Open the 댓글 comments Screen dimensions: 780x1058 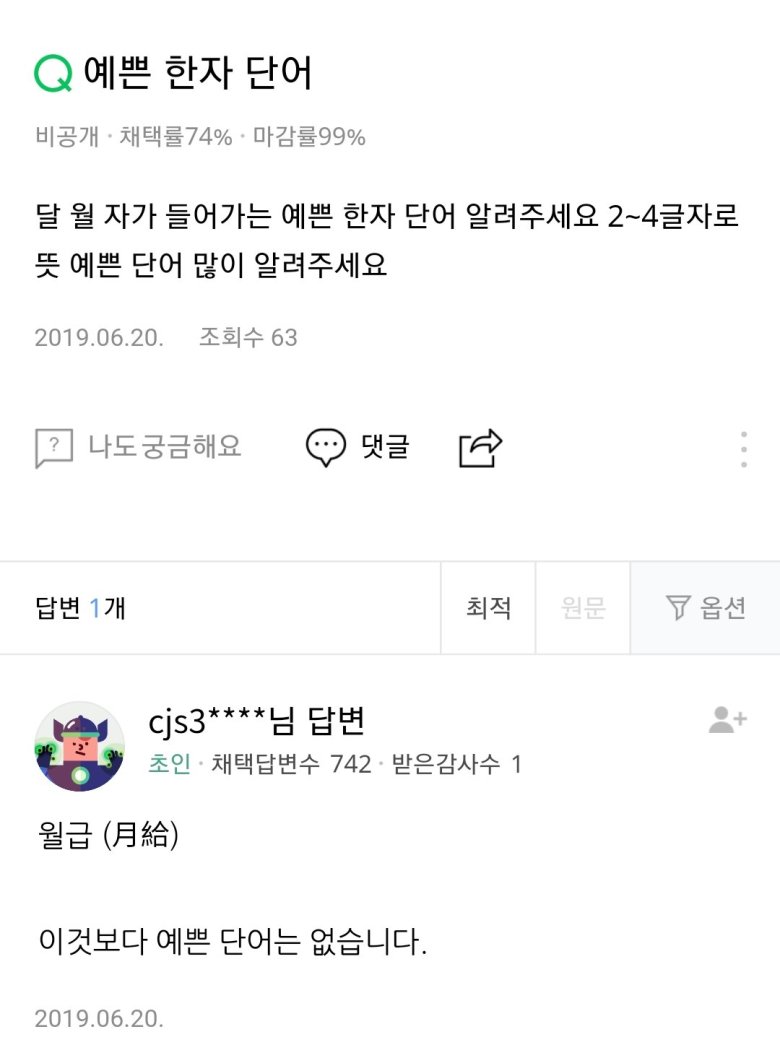pos(358,447)
